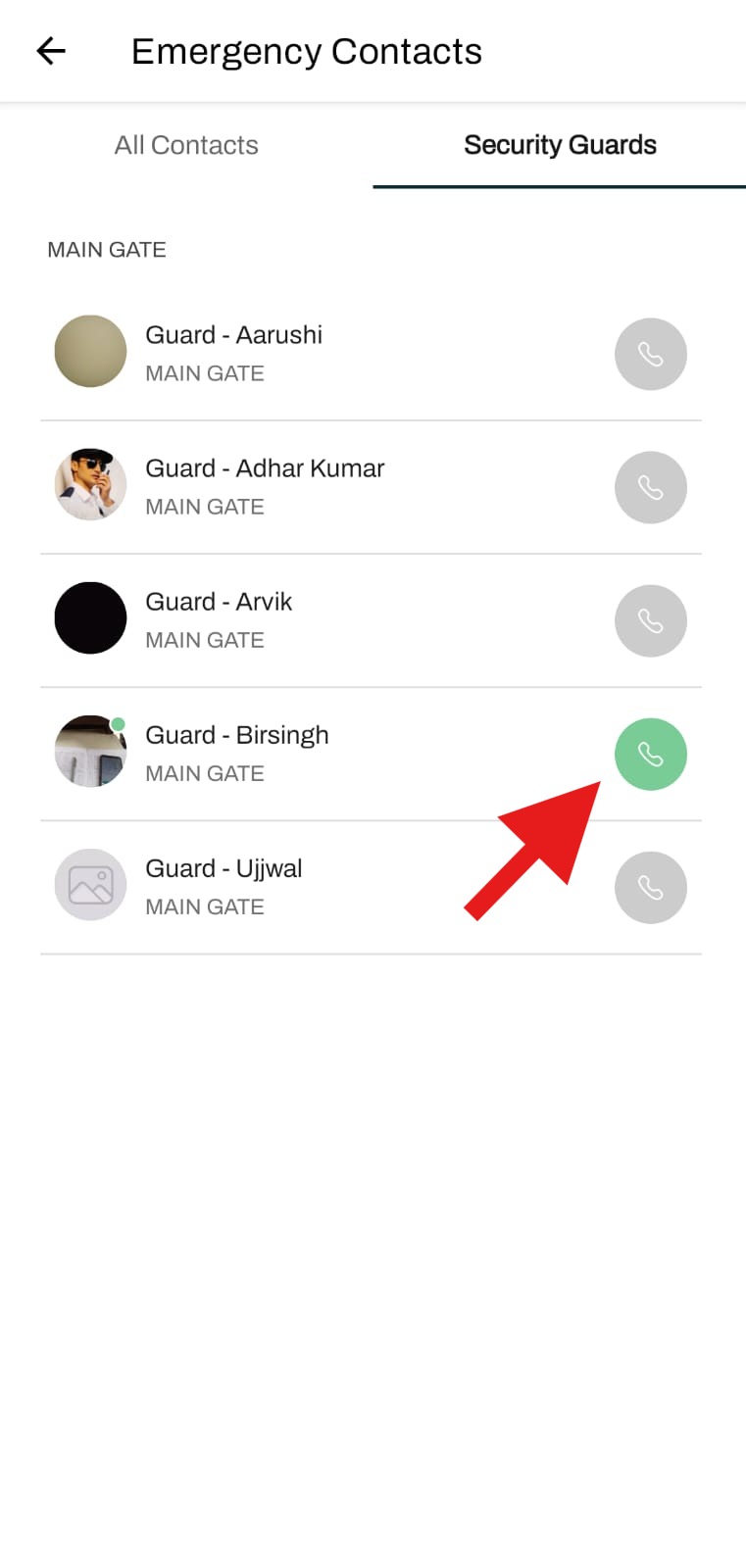Go back from Emergency Contacts
The height and width of the screenshot is (1568, 746).
pyautogui.click(x=51, y=51)
